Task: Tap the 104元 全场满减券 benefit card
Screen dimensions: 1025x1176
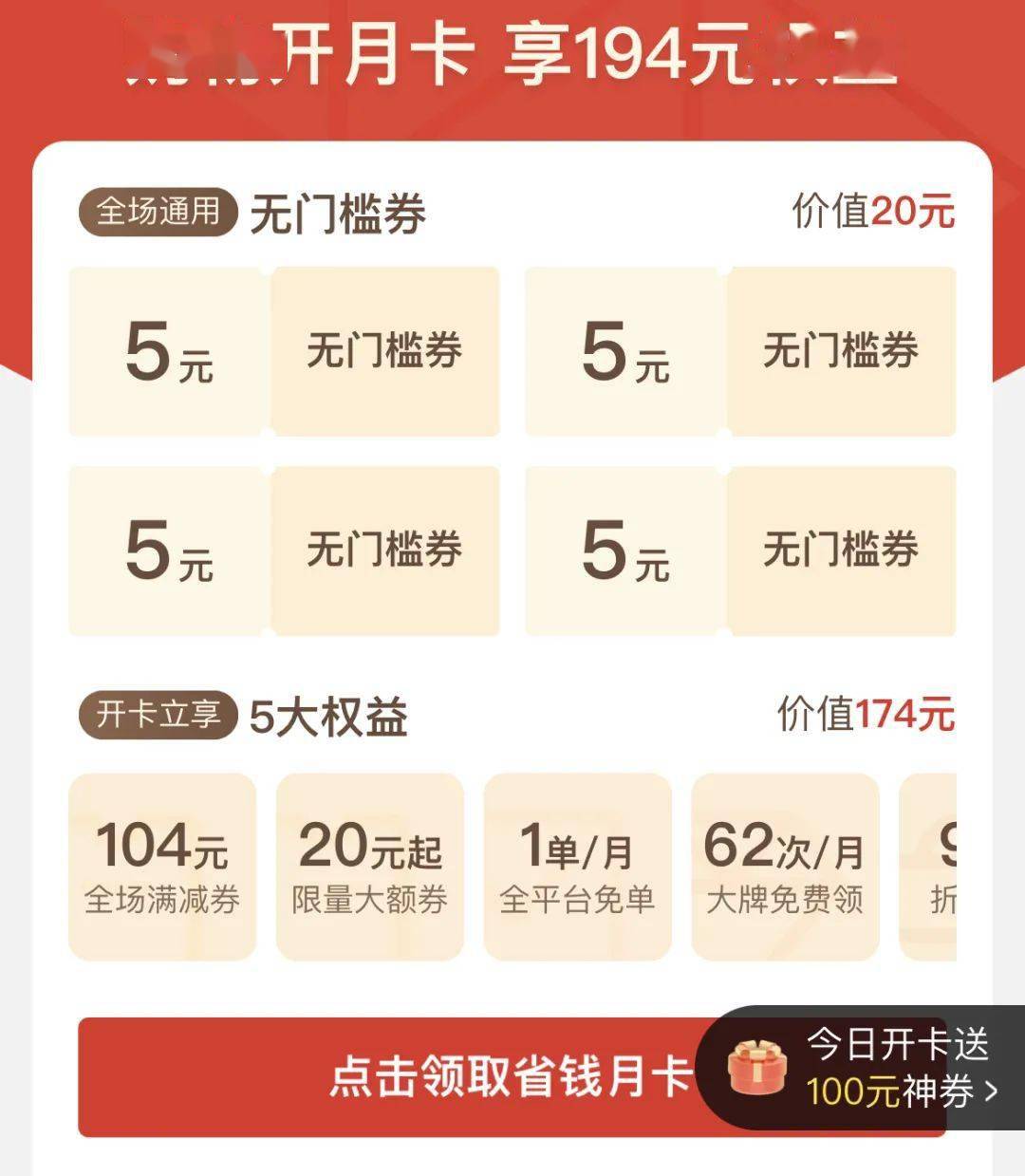Action: 161,866
